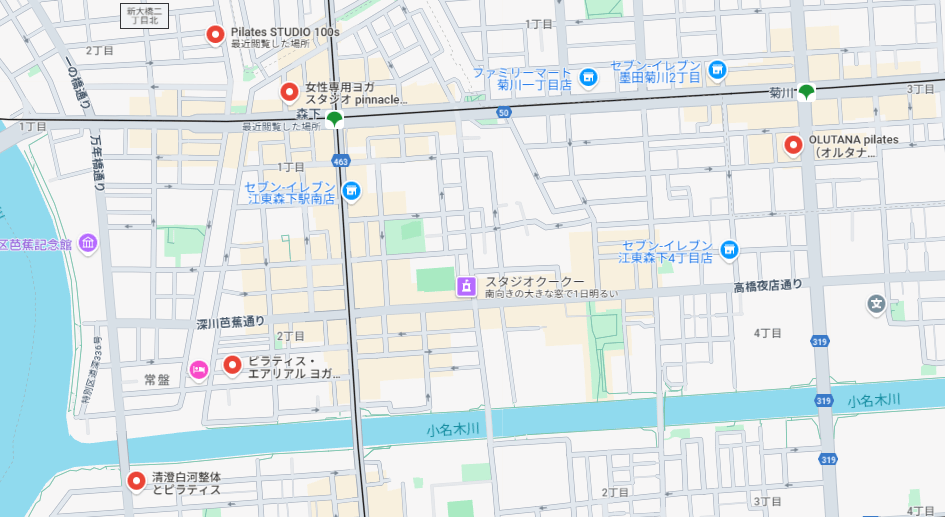This screenshot has width=945, height=517.
Task: Tap the OLUTANA pilates map pin
Action: point(793,145)
